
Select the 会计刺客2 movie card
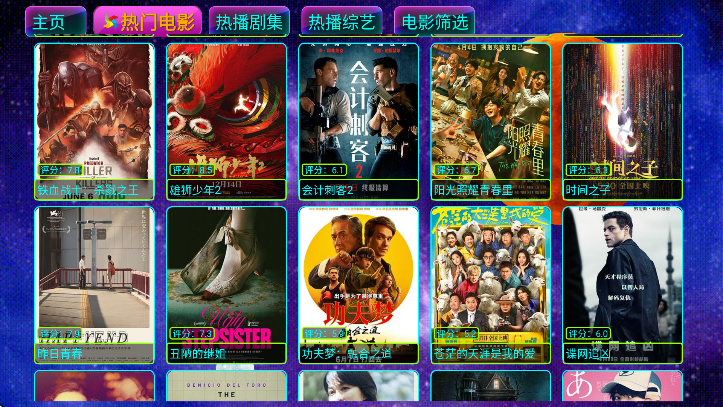(x=359, y=120)
